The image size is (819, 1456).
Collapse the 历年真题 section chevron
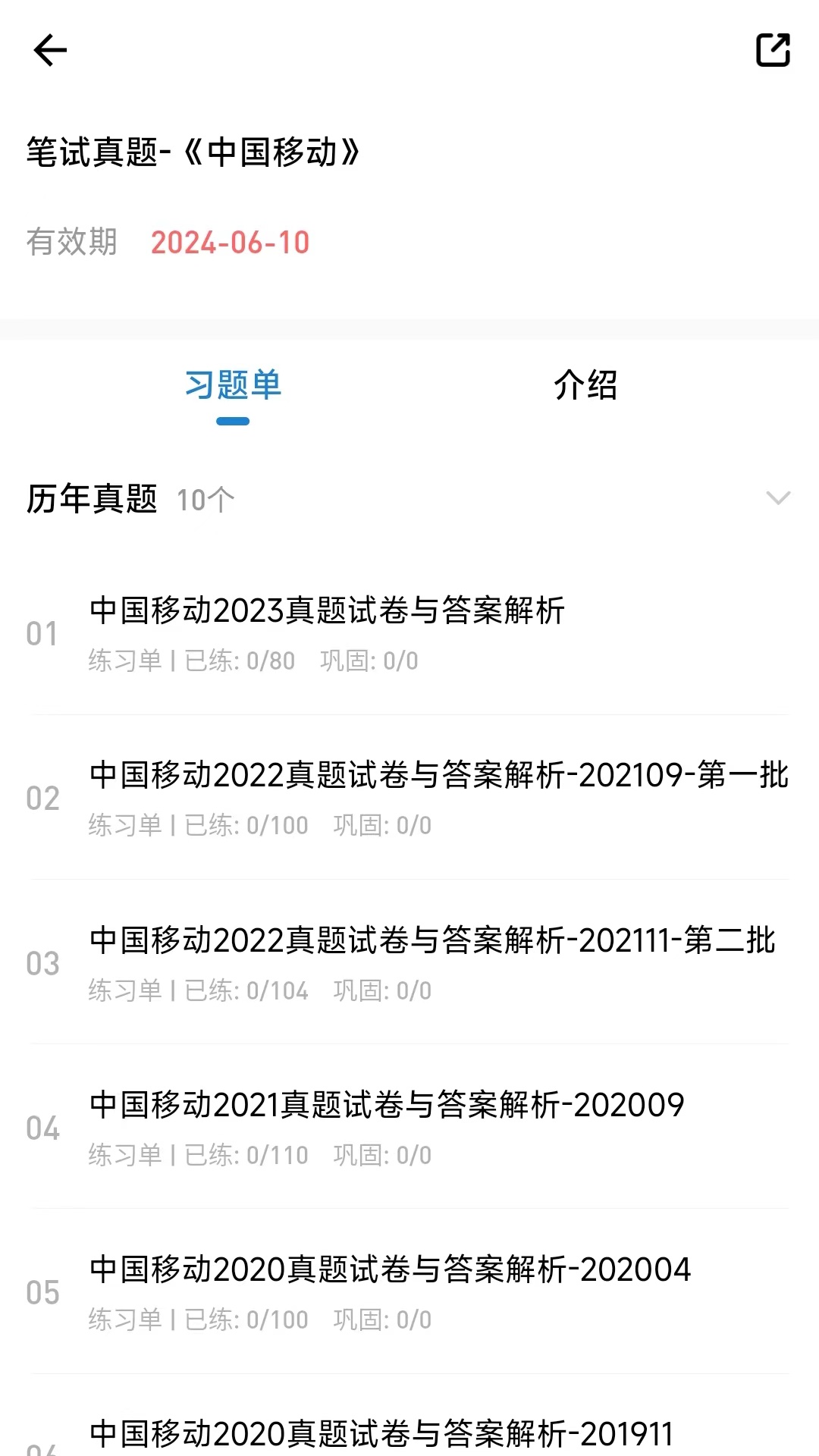pyautogui.click(x=778, y=498)
